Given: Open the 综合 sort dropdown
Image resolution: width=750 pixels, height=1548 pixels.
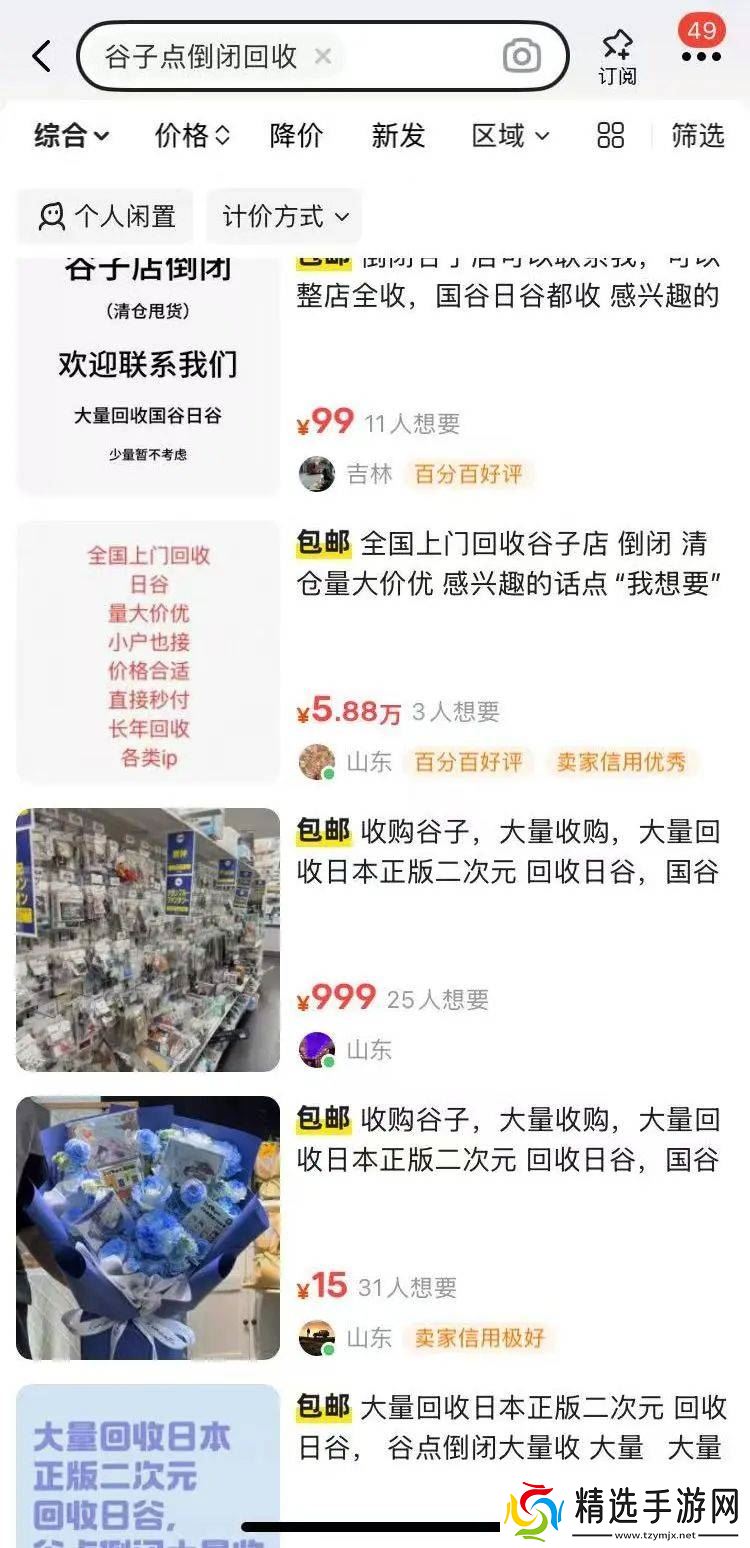Looking at the screenshot, I should 71,135.
